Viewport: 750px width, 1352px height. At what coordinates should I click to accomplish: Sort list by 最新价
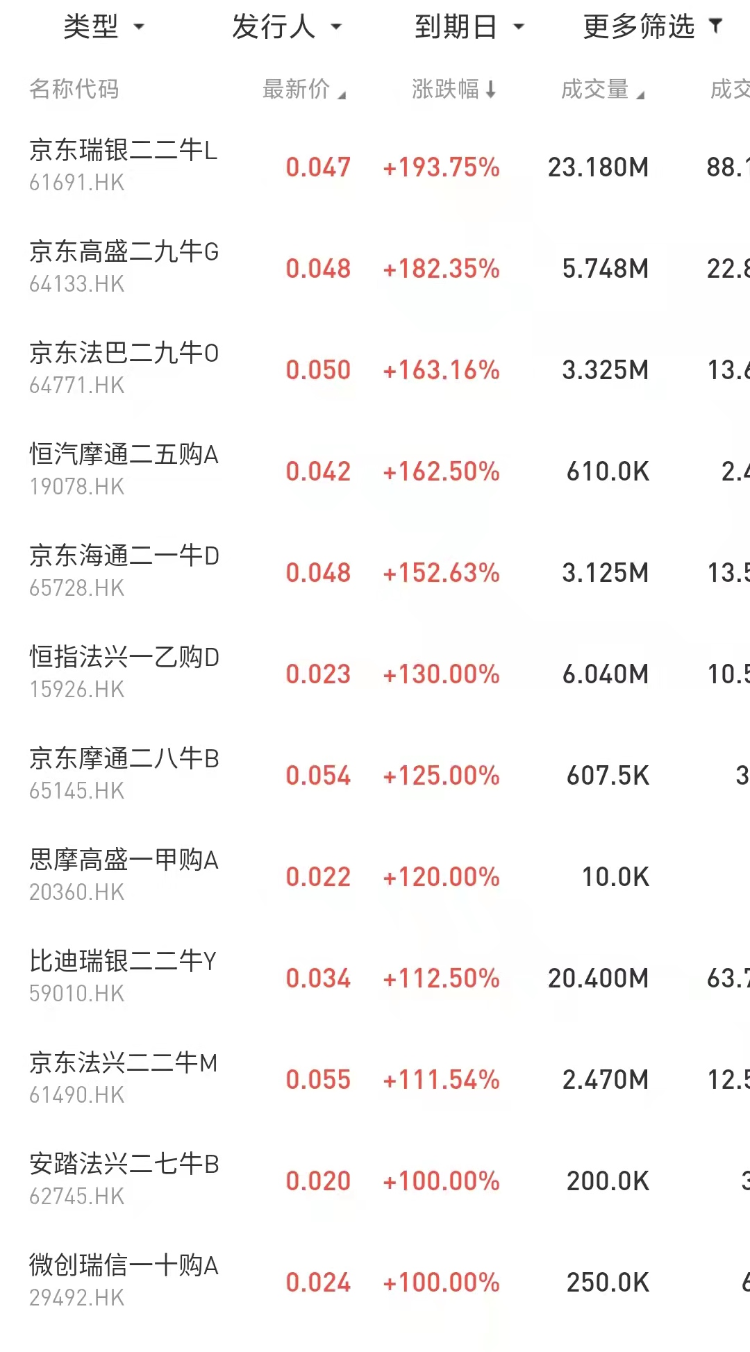304,89
